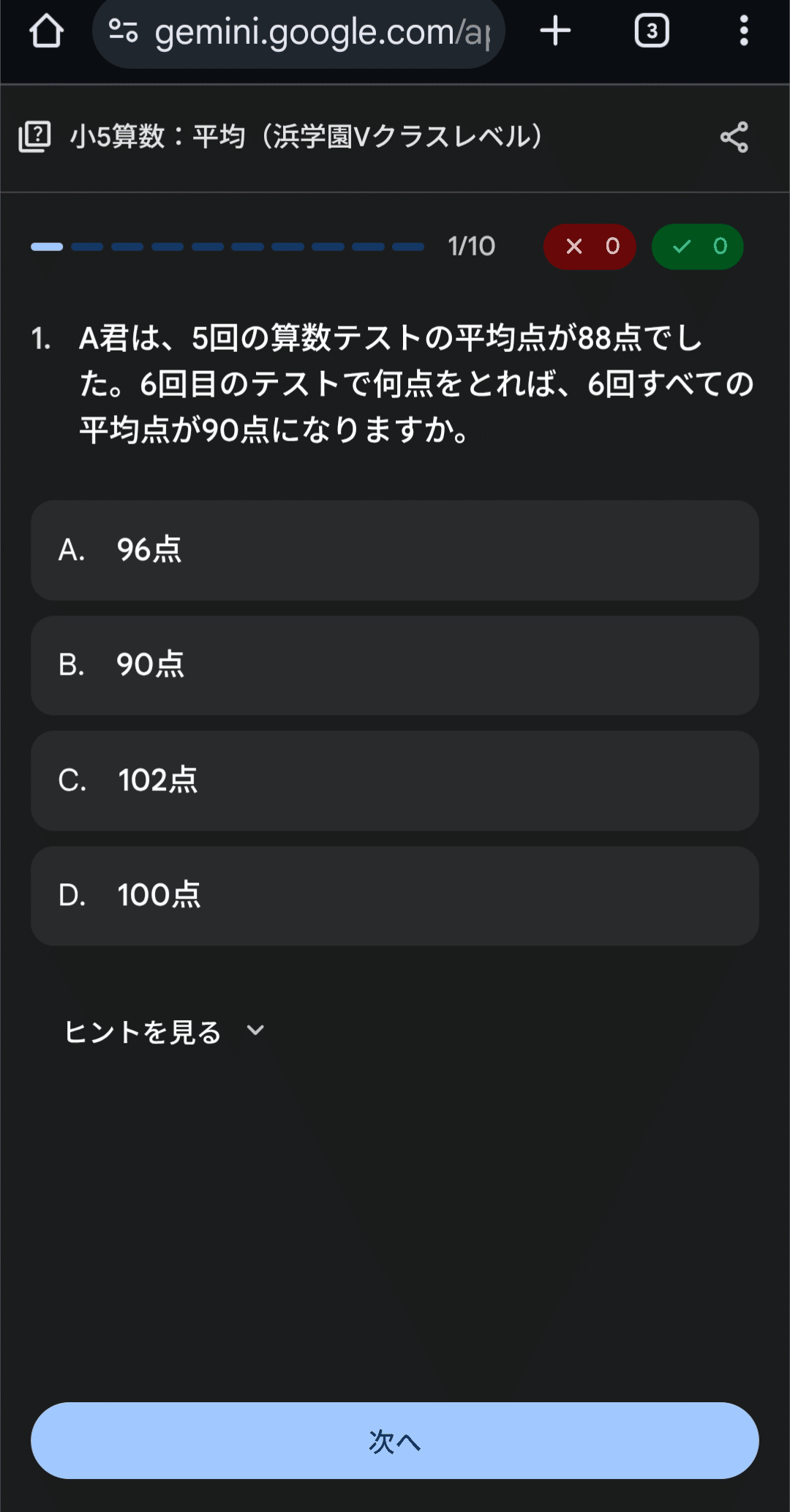This screenshot has width=790, height=1512.
Task: Tap the chevron next to ヒントを見る
Action: tap(255, 1032)
